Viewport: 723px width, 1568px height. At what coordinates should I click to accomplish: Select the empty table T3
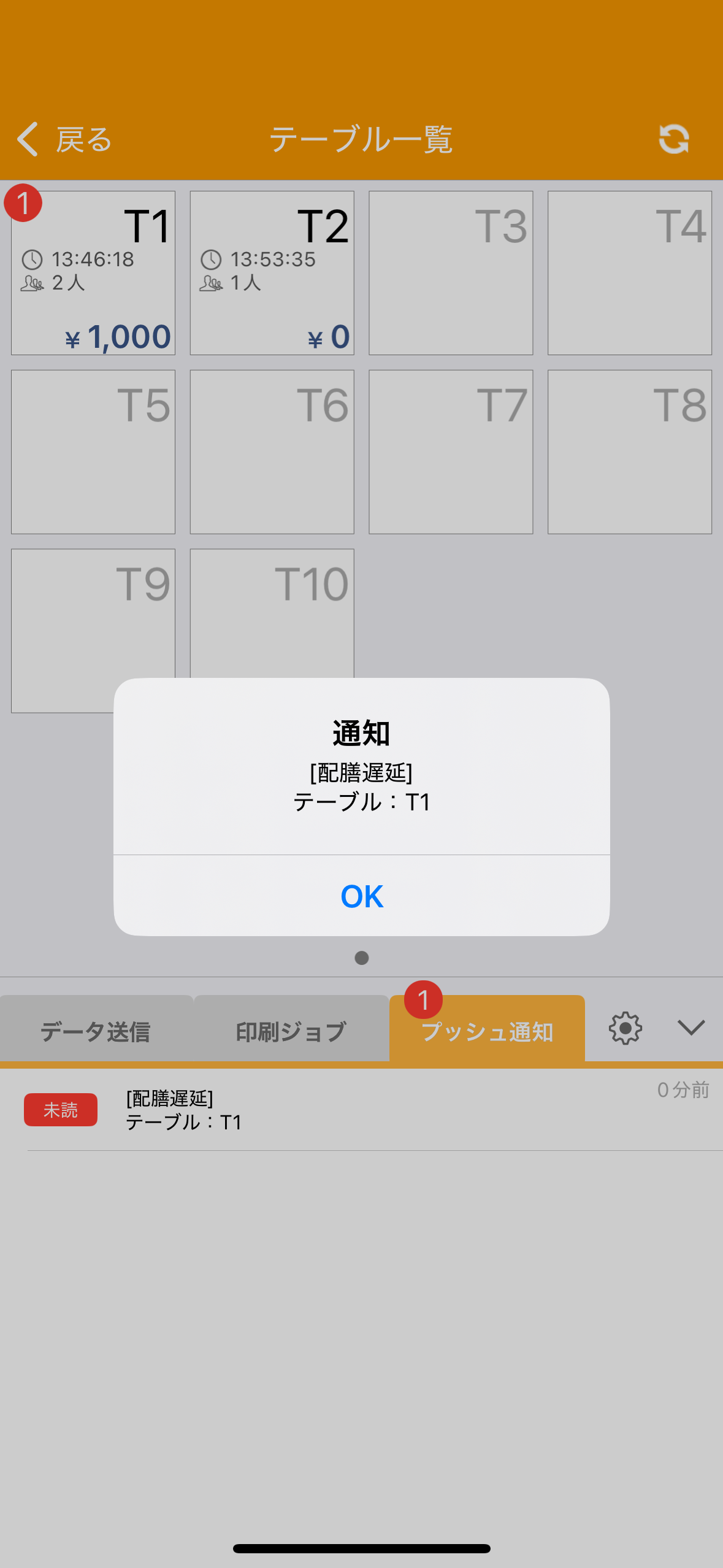point(451,274)
